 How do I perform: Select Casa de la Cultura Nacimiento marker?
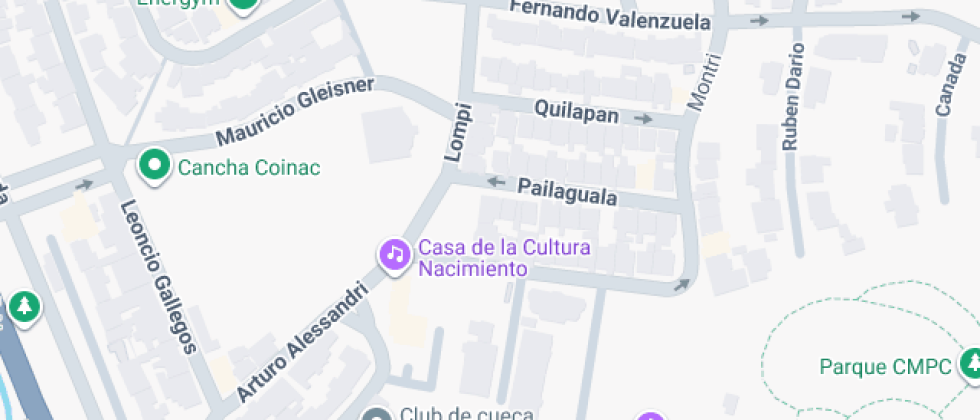click(x=395, y=254)
